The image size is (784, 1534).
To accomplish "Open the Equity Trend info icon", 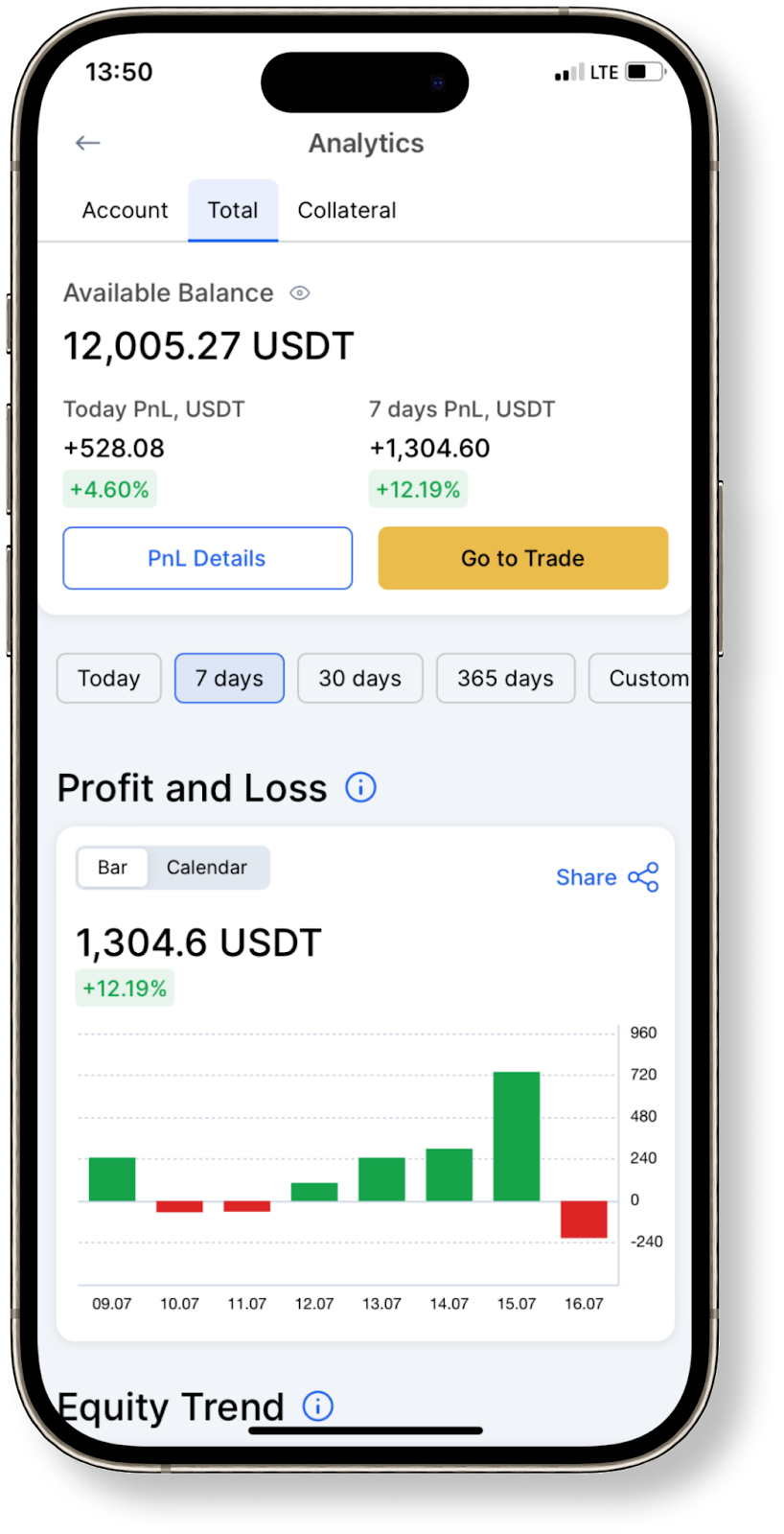I will click(x=318, y=1406).
